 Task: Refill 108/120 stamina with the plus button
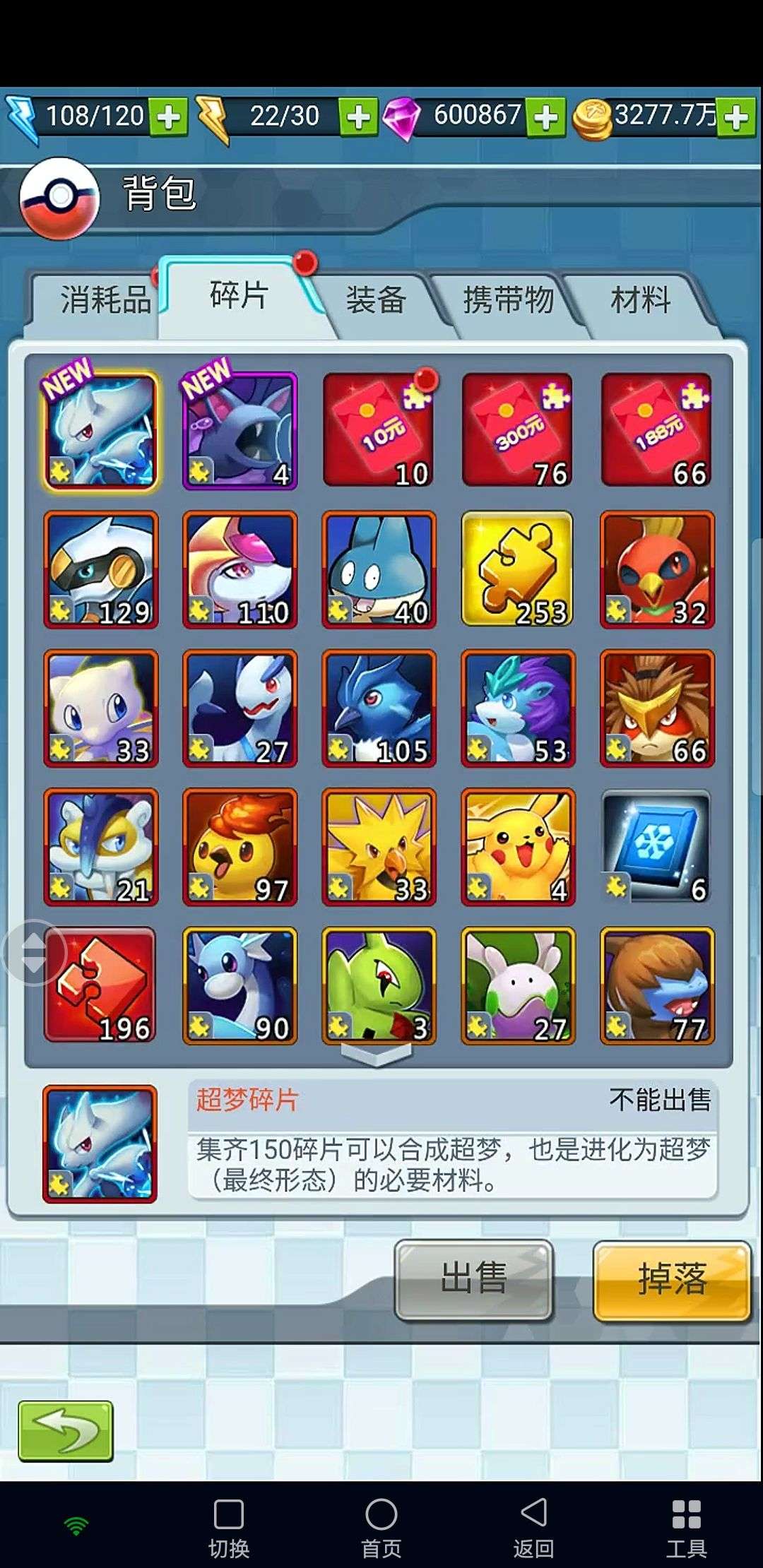click(x=169, y=117)
